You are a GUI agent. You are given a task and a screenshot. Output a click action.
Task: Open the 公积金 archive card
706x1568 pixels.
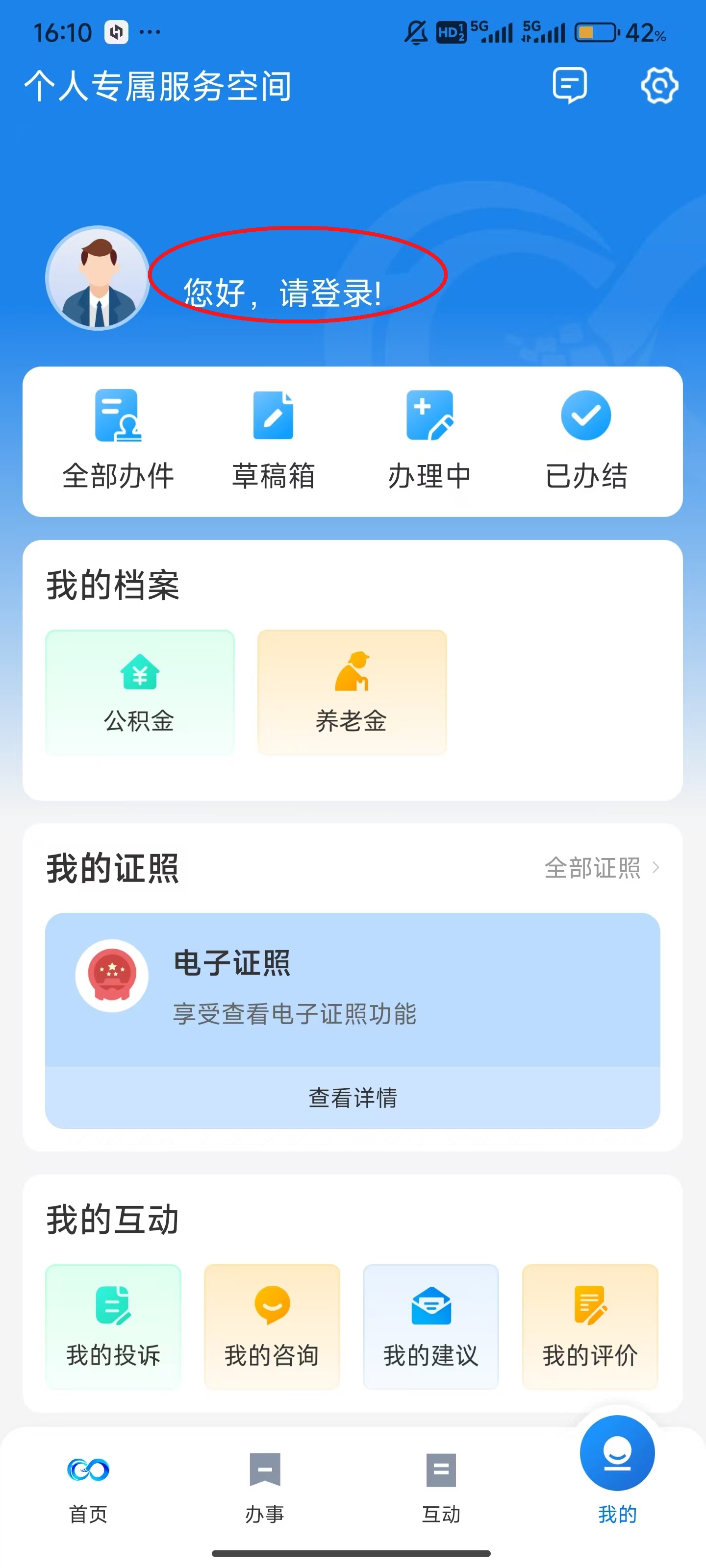(140, 693)
